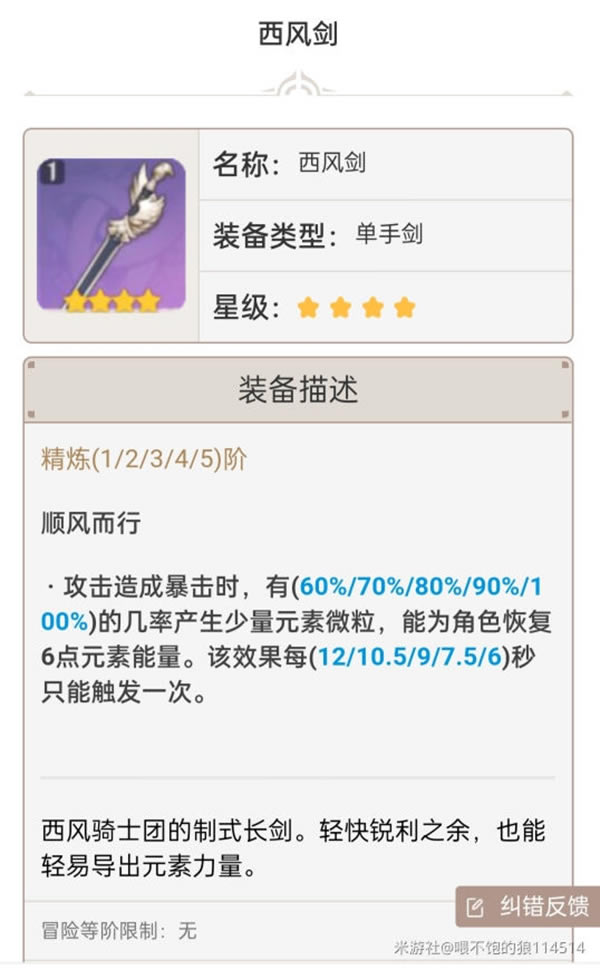Open the 纠错反馈 error feedback button
Image resolution: width=600 pixels, height=970 pixels.
(529, 906)
